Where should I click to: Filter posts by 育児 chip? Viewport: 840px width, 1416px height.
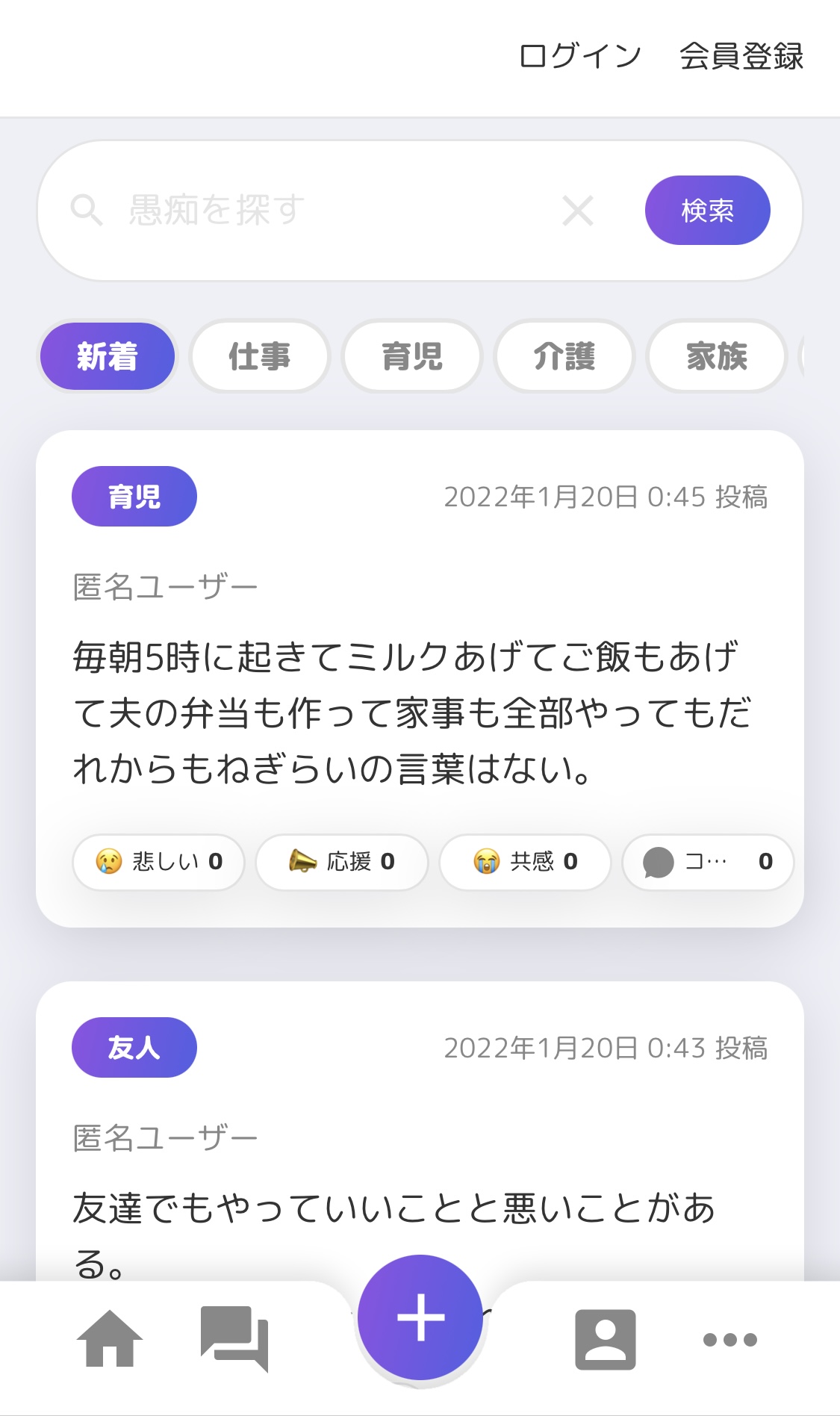click(x=412, y=356)
